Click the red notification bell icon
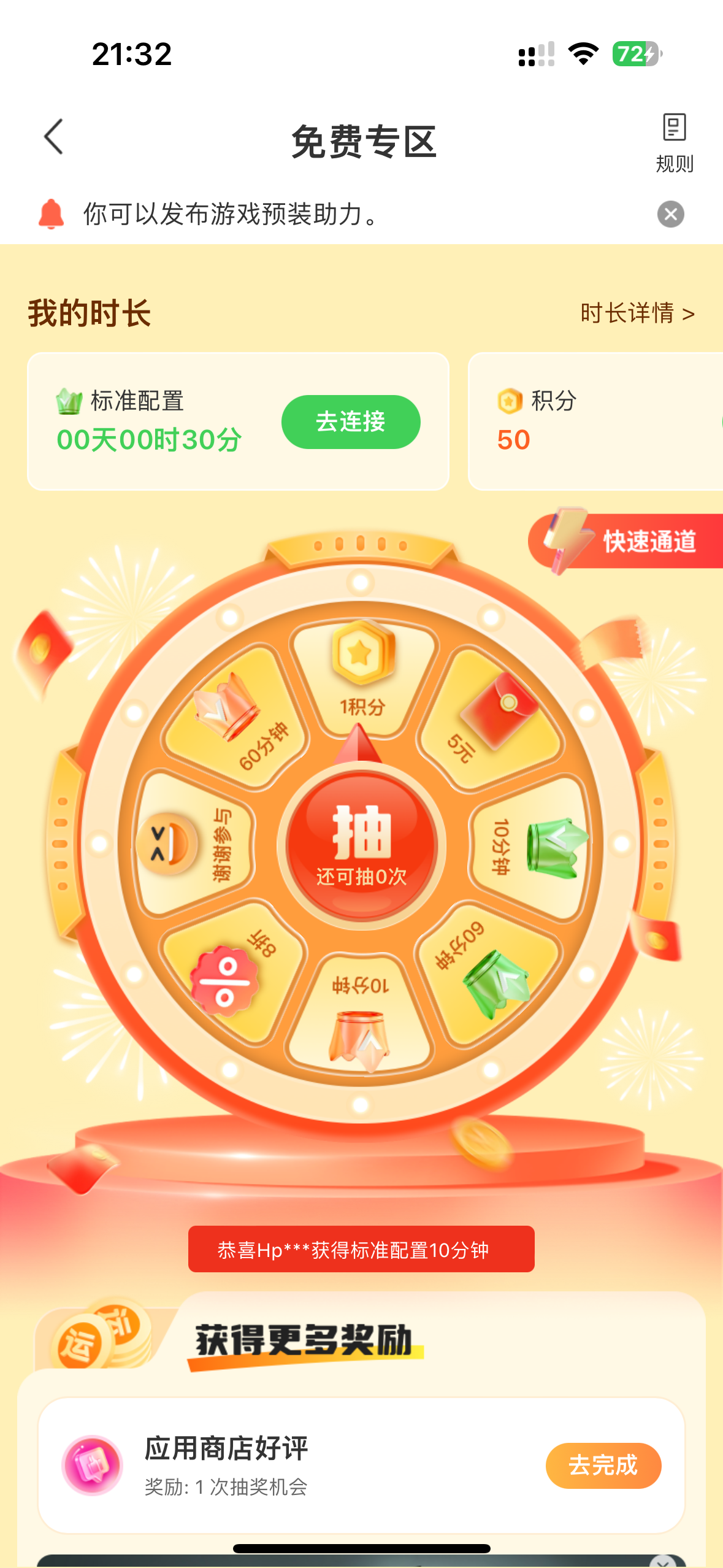The width and height of the screenshot is (723, 1568). point(50,215)
